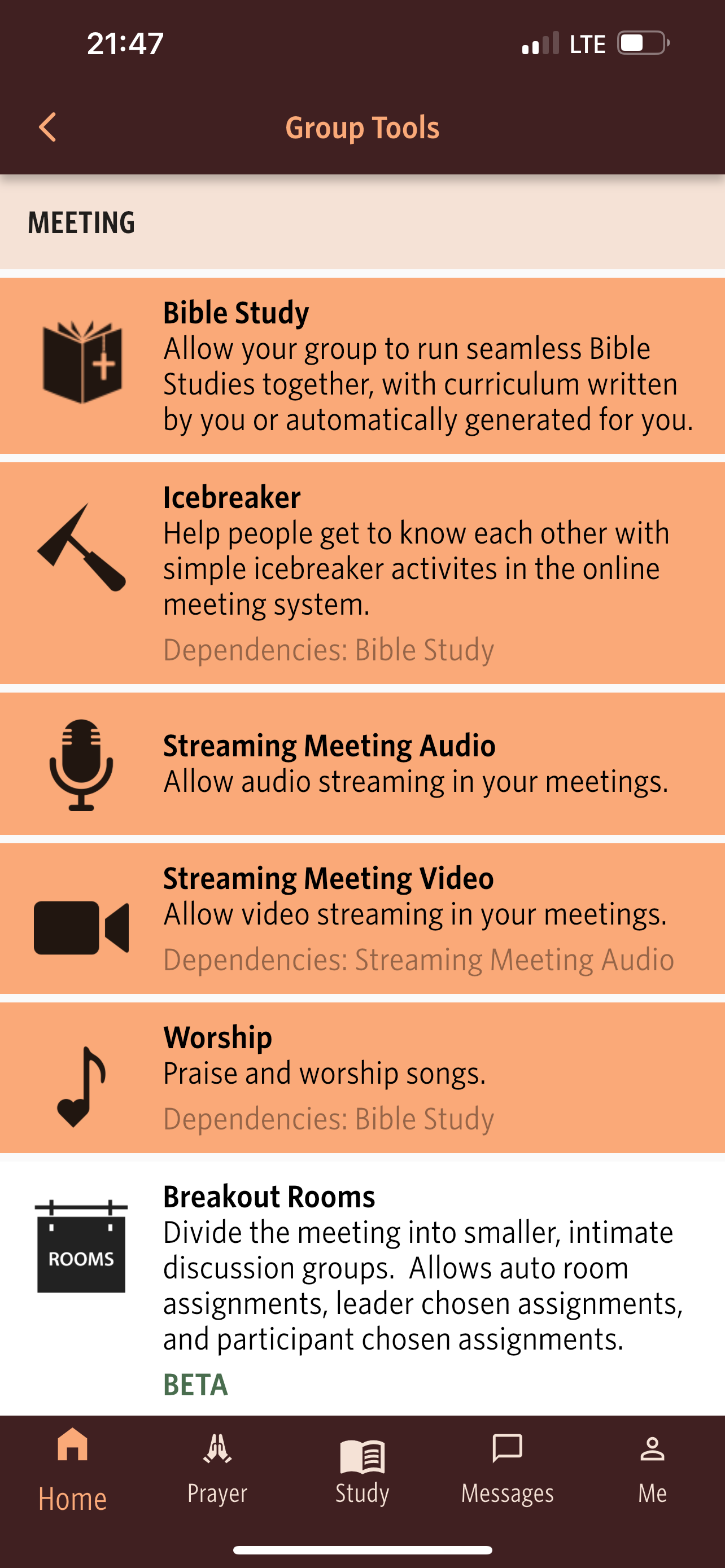Select the Bible Study tool
This screenshot has height=1568, width=725.
(x=363, y=366)
